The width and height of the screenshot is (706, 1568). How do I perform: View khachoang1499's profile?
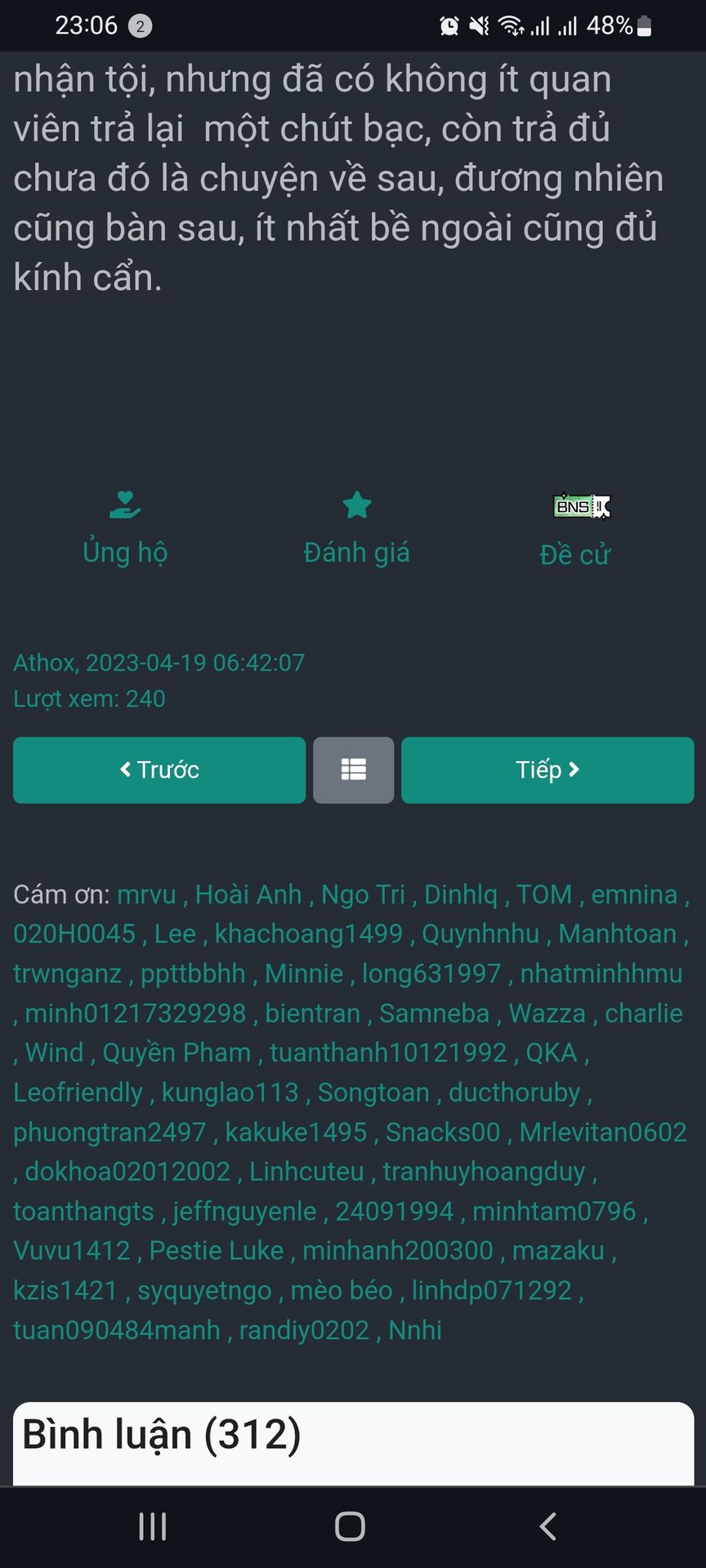tap(309, 933)
